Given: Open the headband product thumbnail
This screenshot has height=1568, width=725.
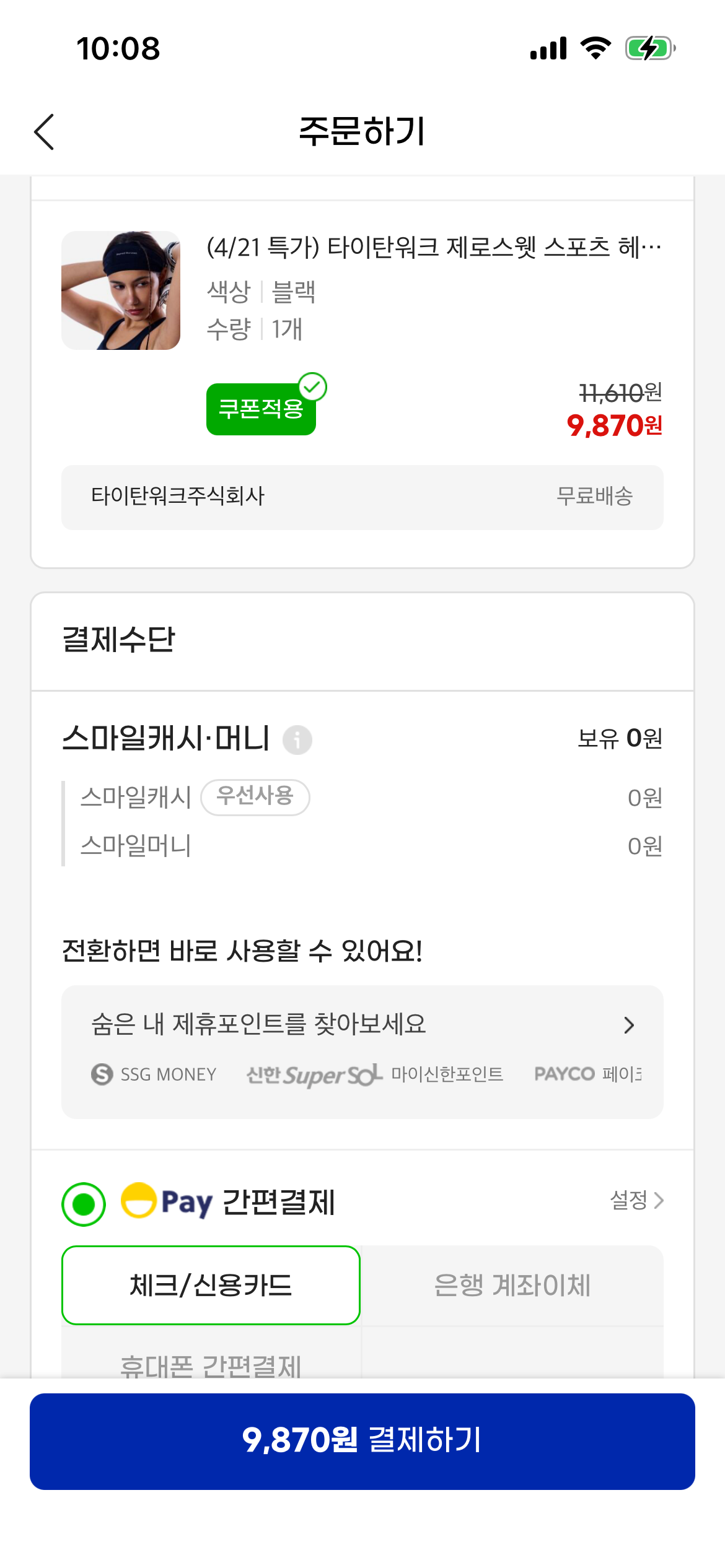Looking at the screenshot, I should click(121, 290).
